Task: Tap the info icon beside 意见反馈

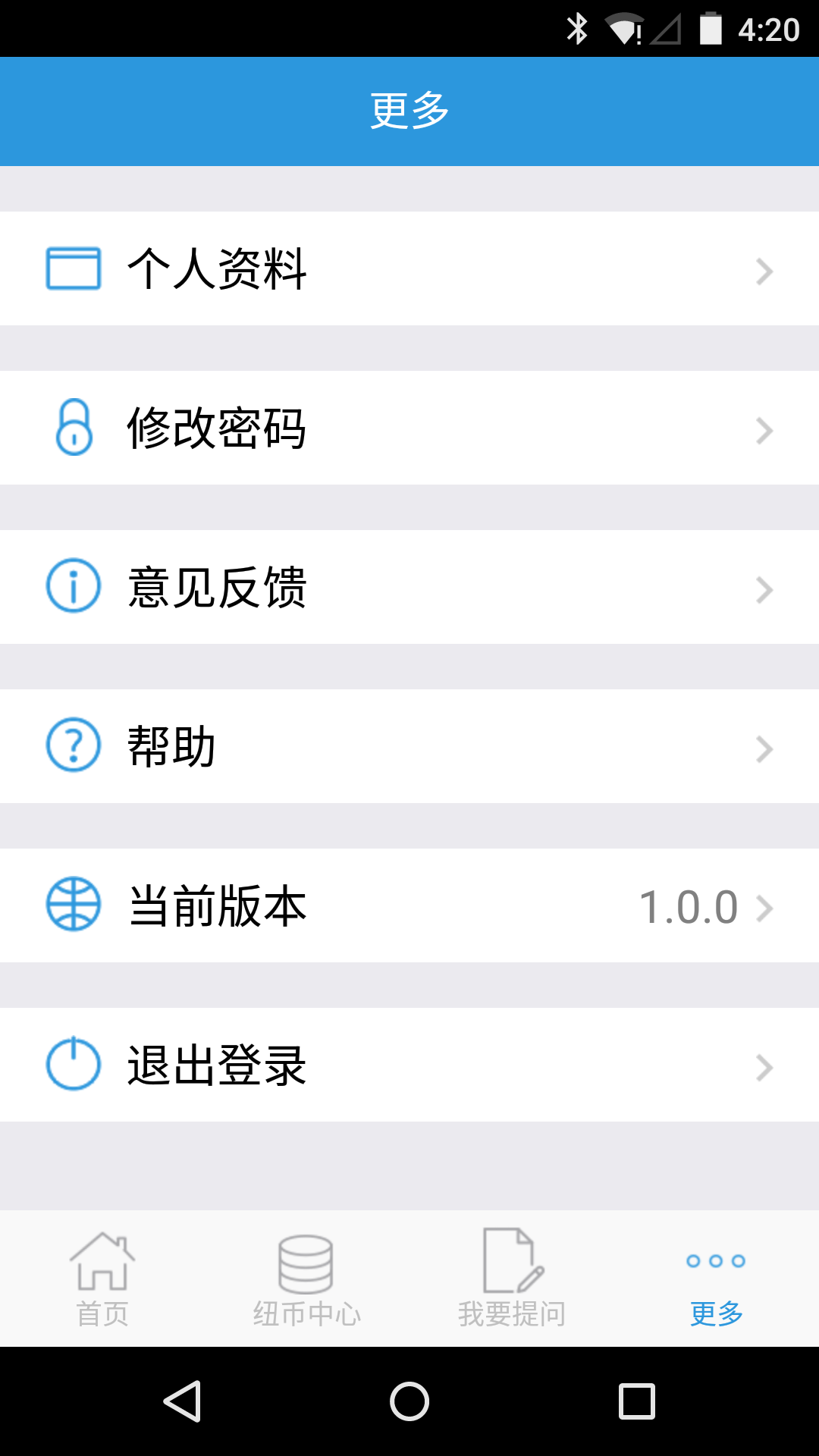Action: click(74, 587)
